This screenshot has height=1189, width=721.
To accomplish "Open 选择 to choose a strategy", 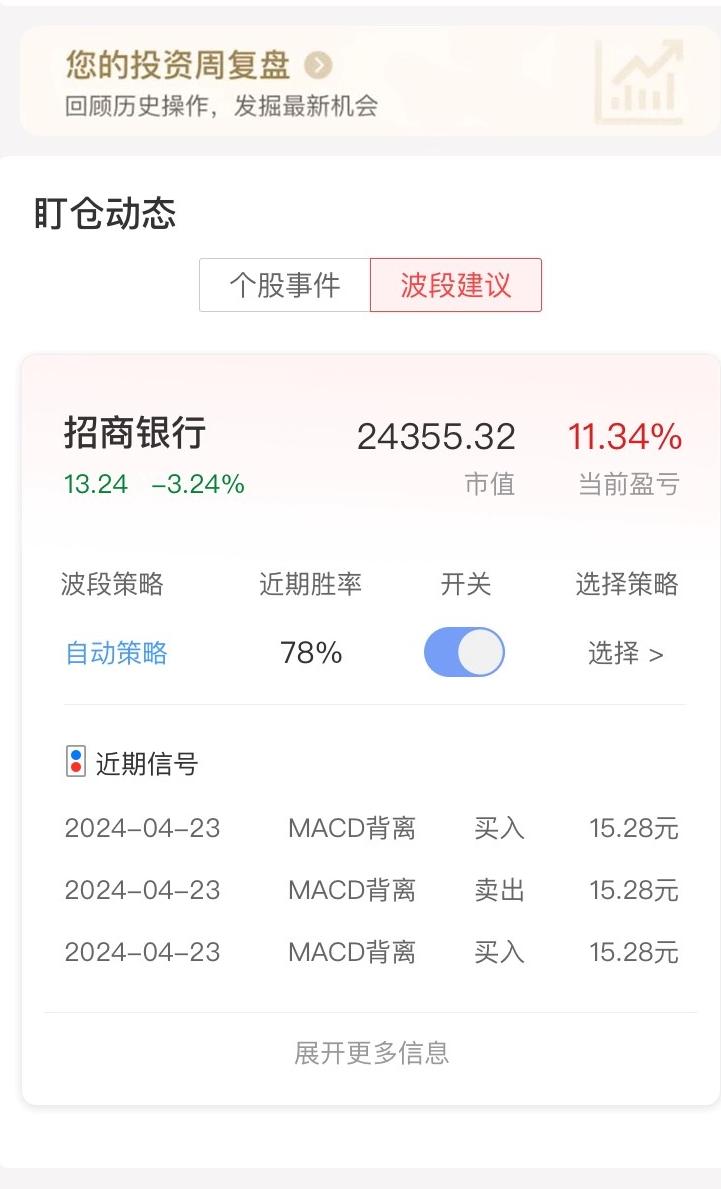I will point(625,654).
